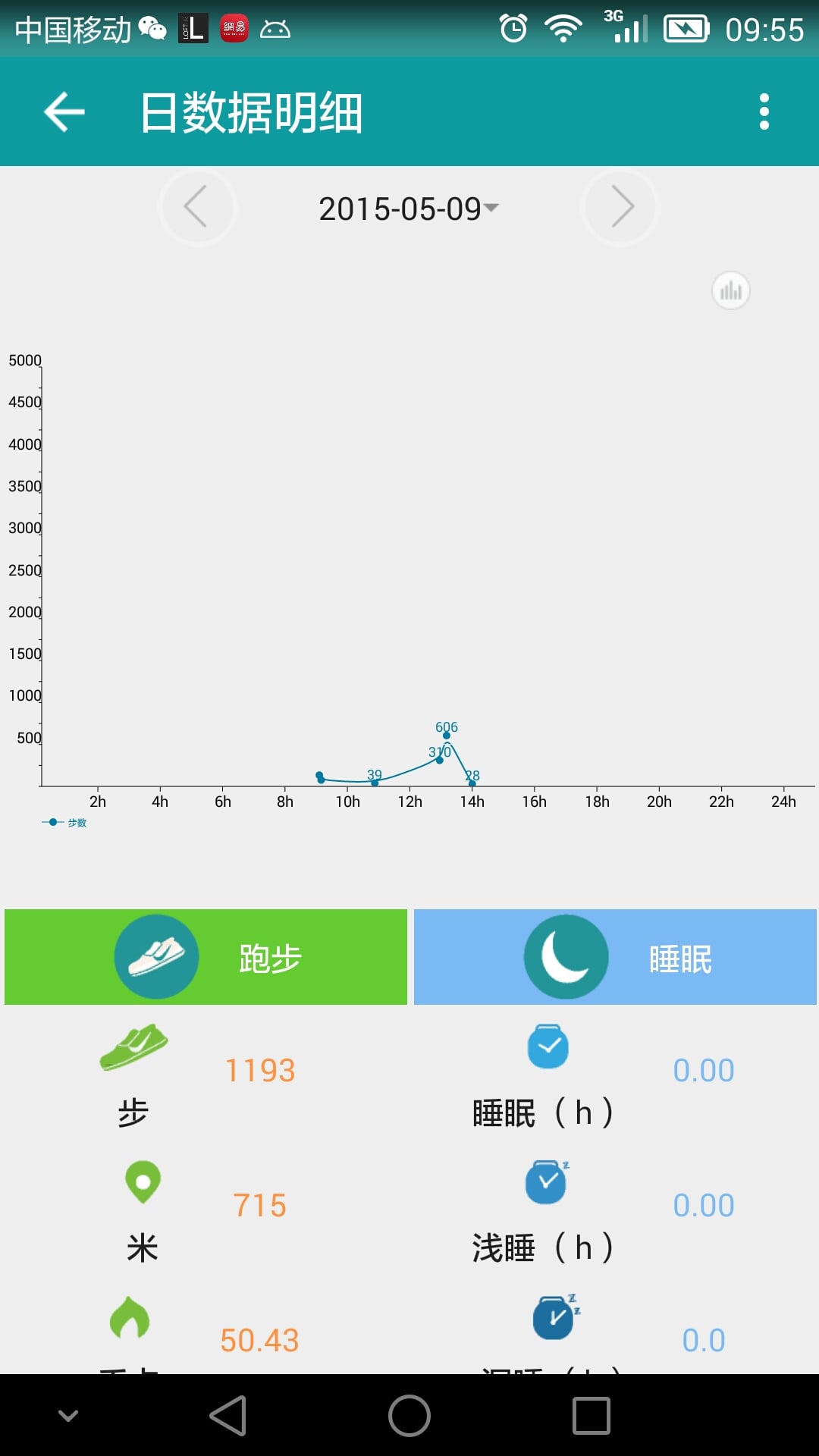Enable the 睡眠 sleep panel

(615, 957)
